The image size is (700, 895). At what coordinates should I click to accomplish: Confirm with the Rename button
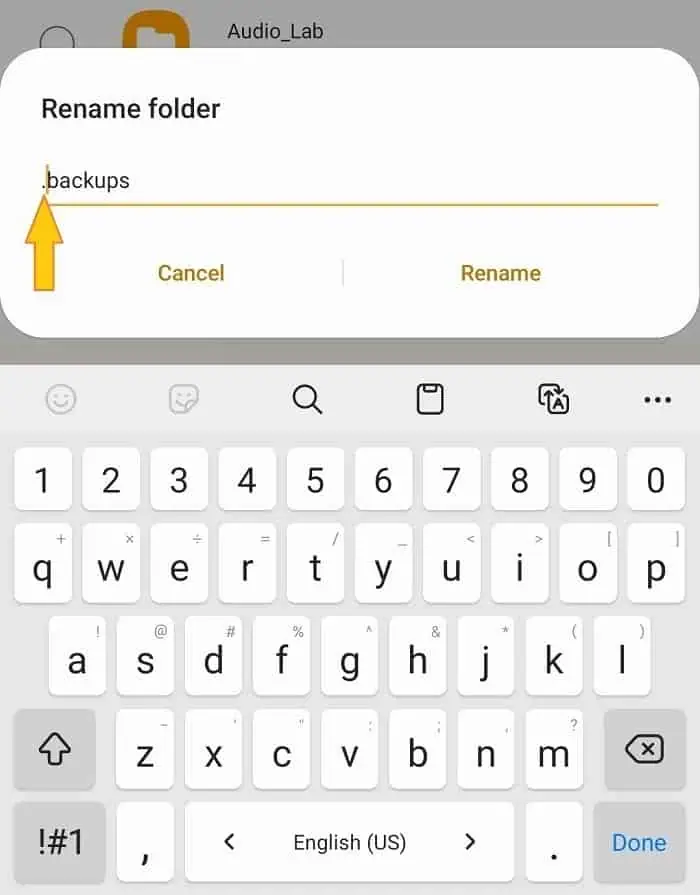point(500,273)
